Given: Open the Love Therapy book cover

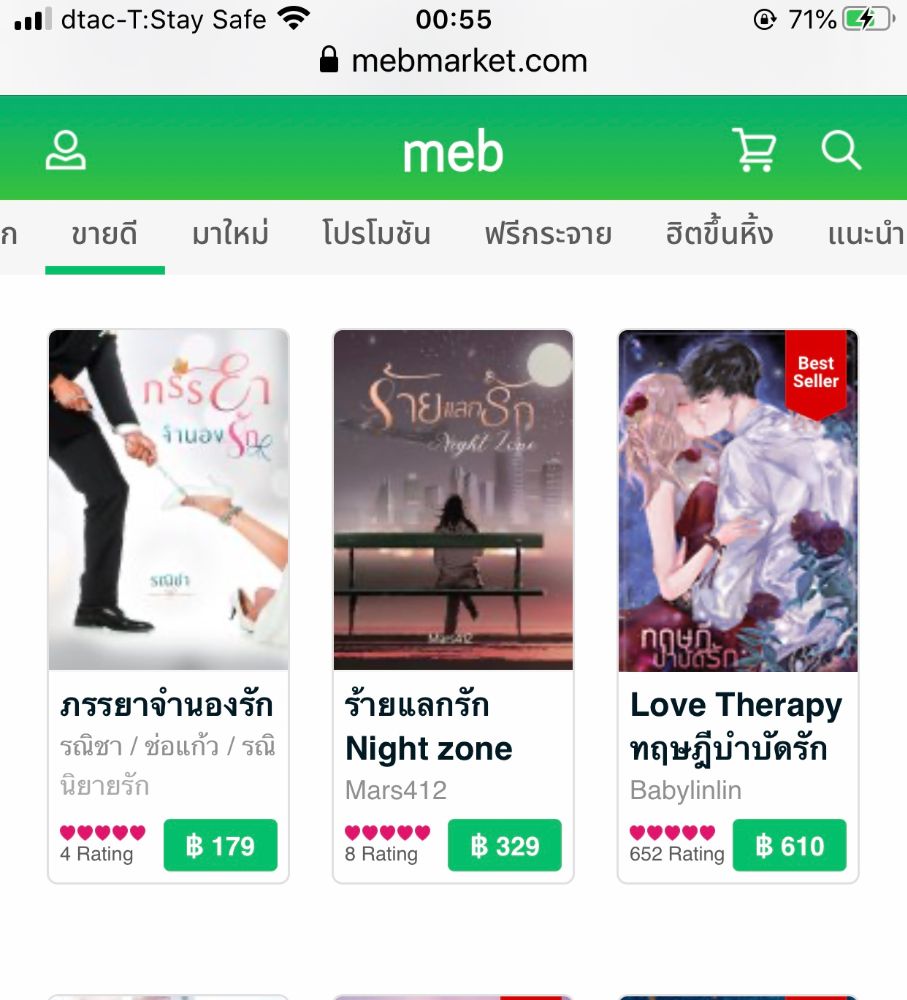Looking at the screenshot, I should pyautogui.click(x=738, y=500).
